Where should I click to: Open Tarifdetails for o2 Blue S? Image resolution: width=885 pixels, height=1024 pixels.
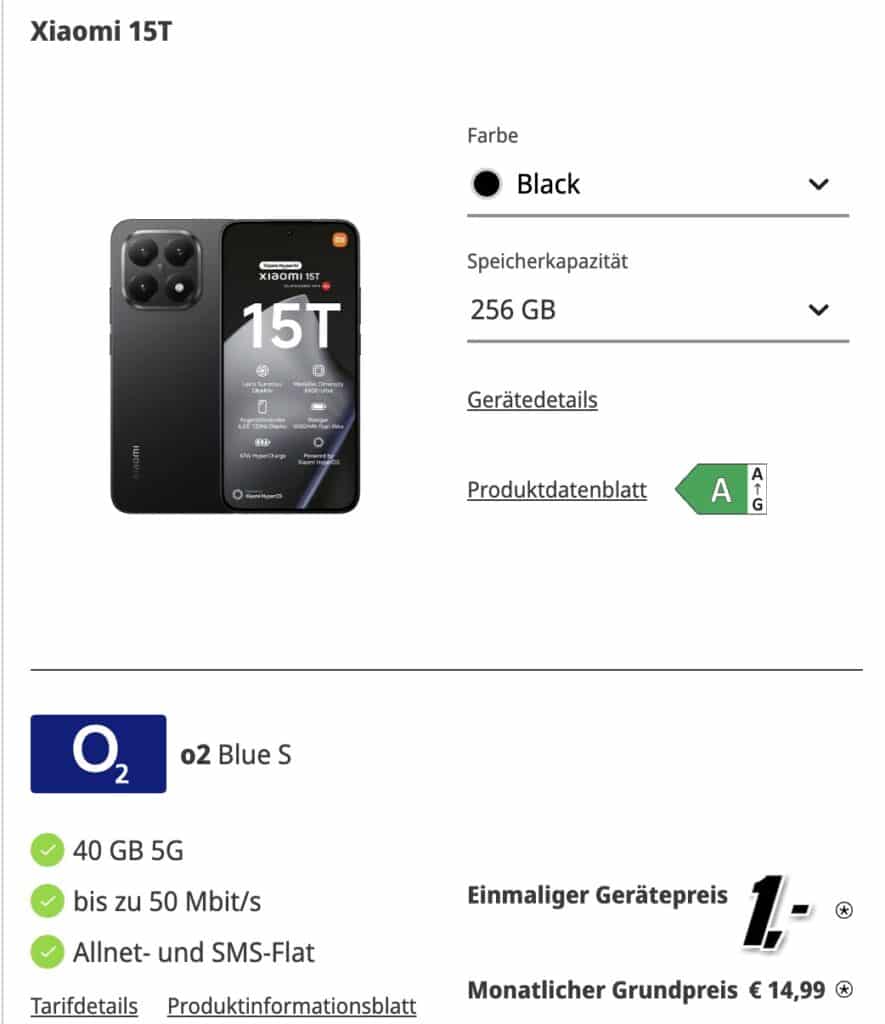pyautogui.click(x=84, y=1005)
